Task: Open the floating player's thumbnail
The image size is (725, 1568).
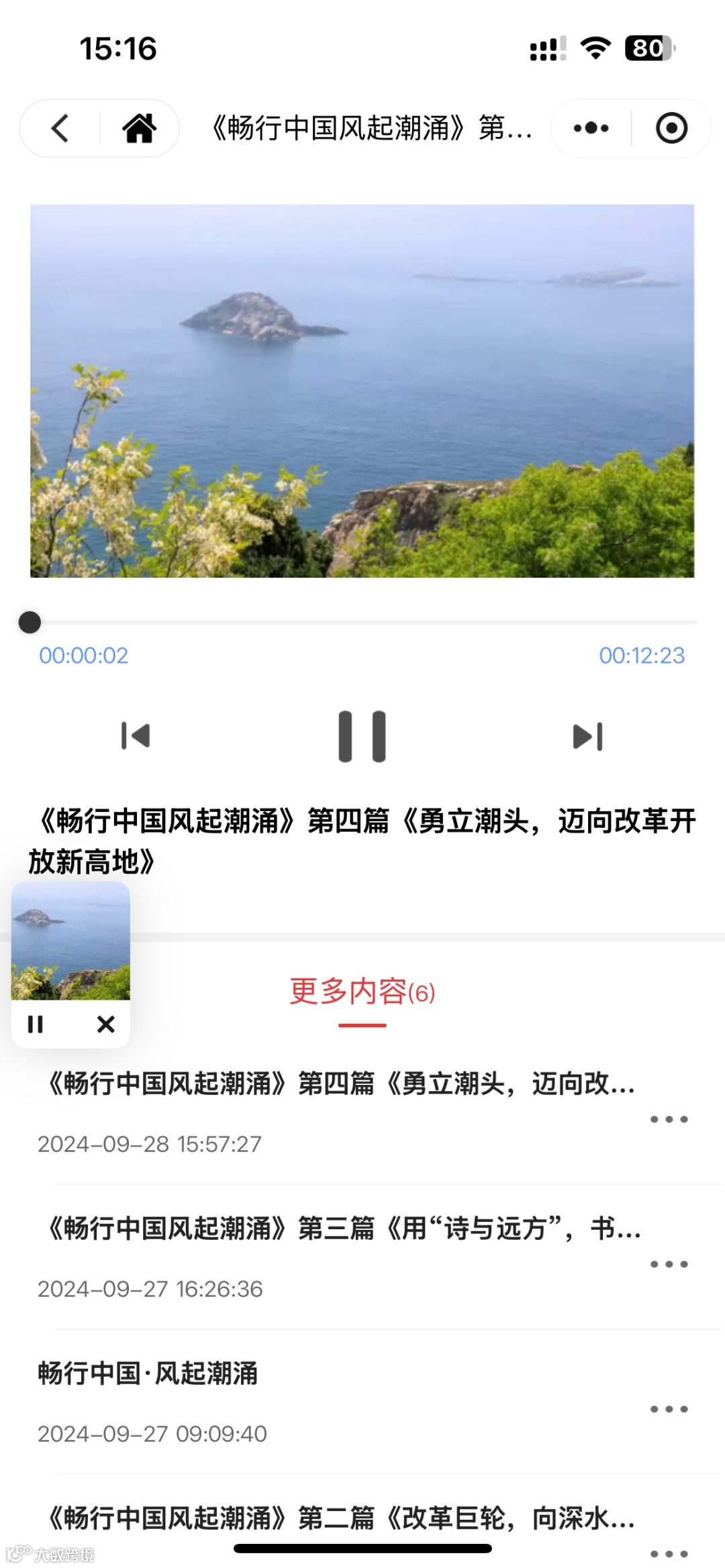Action: (x=70, y=941)
